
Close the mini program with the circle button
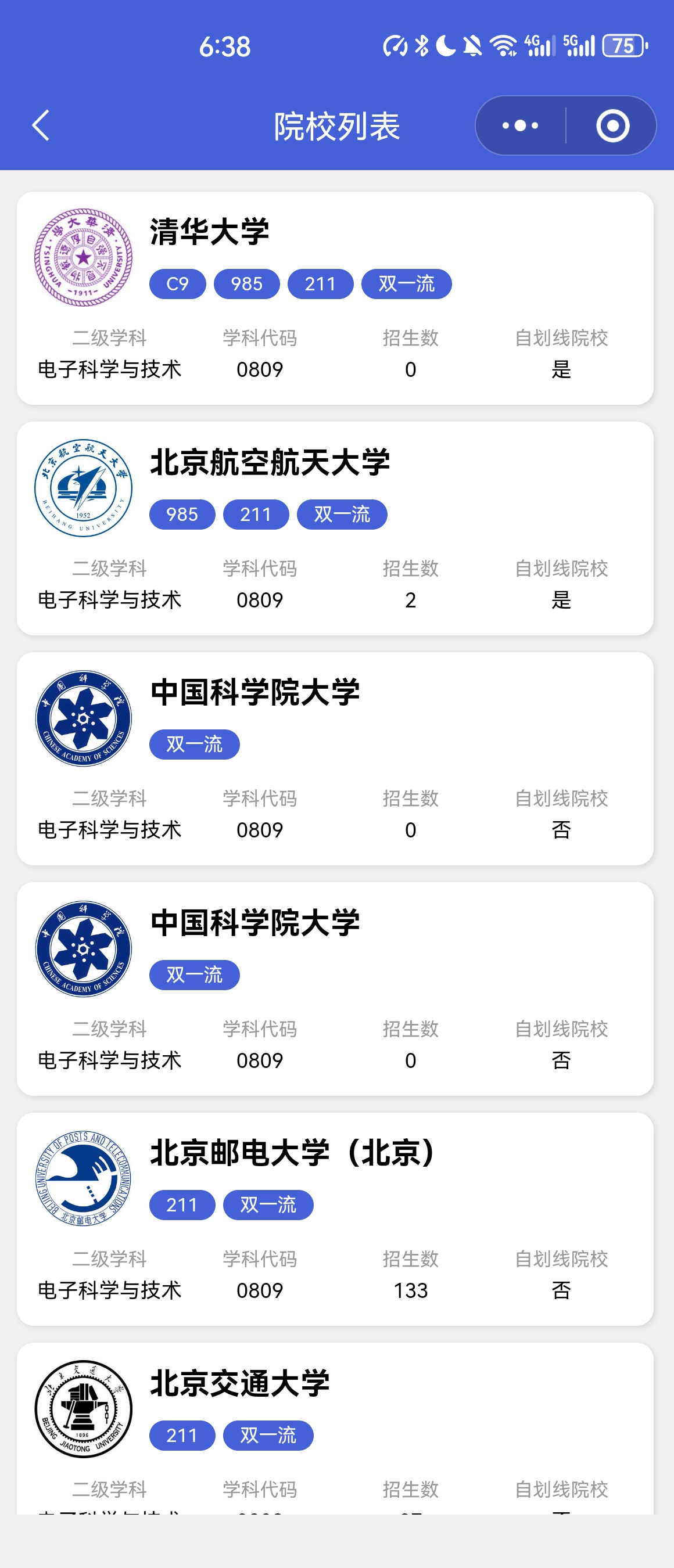point(612,126)
